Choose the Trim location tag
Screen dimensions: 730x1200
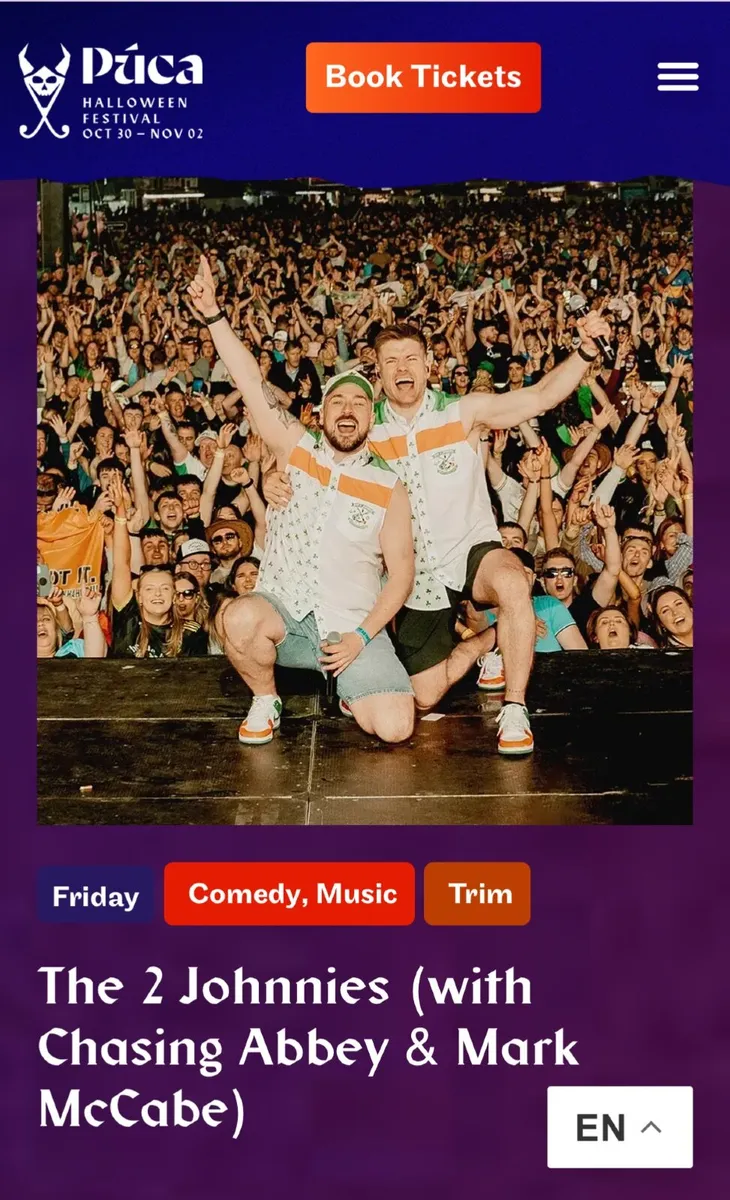(x=480, y=893)
